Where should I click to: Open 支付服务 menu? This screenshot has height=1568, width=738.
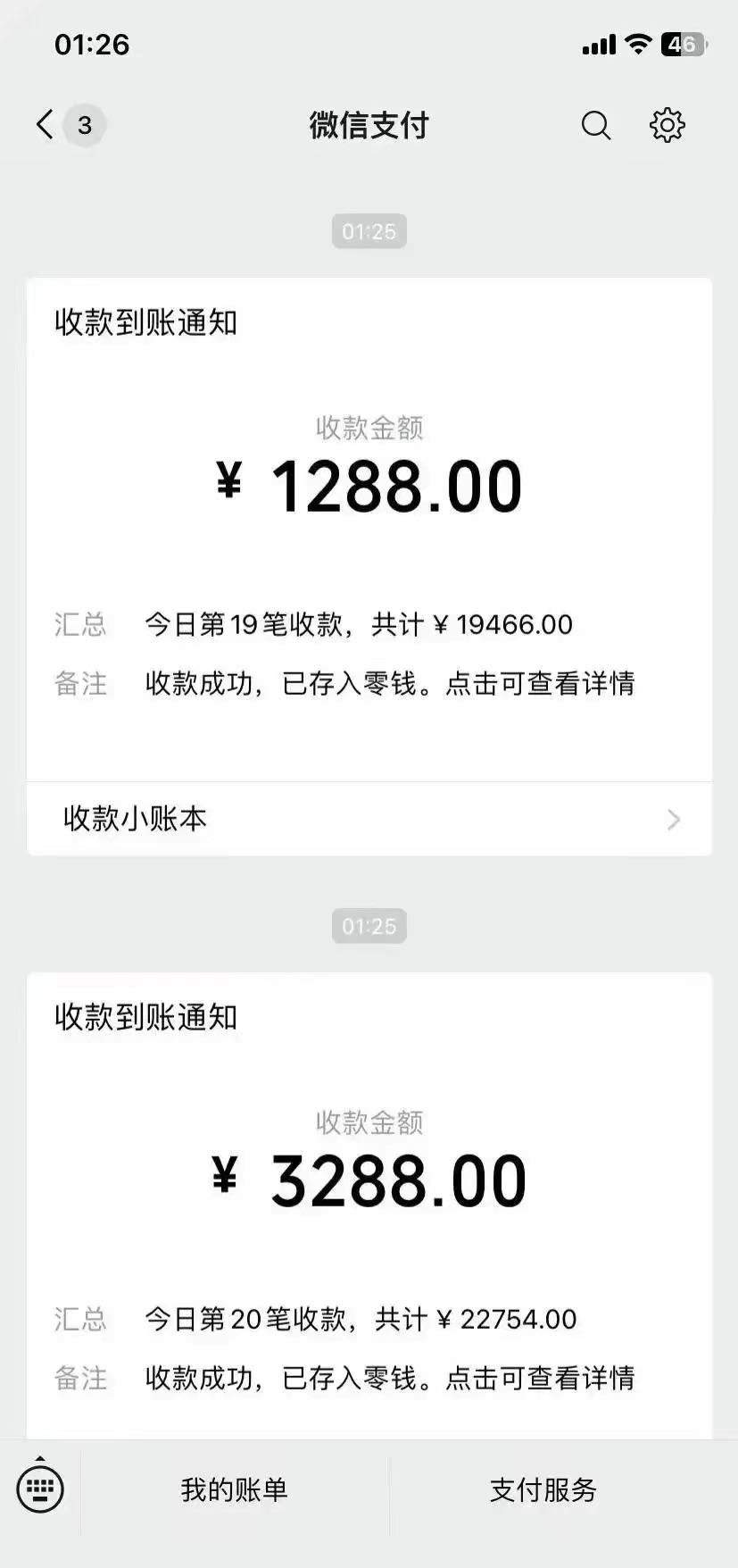click(x=543, y=1489)
